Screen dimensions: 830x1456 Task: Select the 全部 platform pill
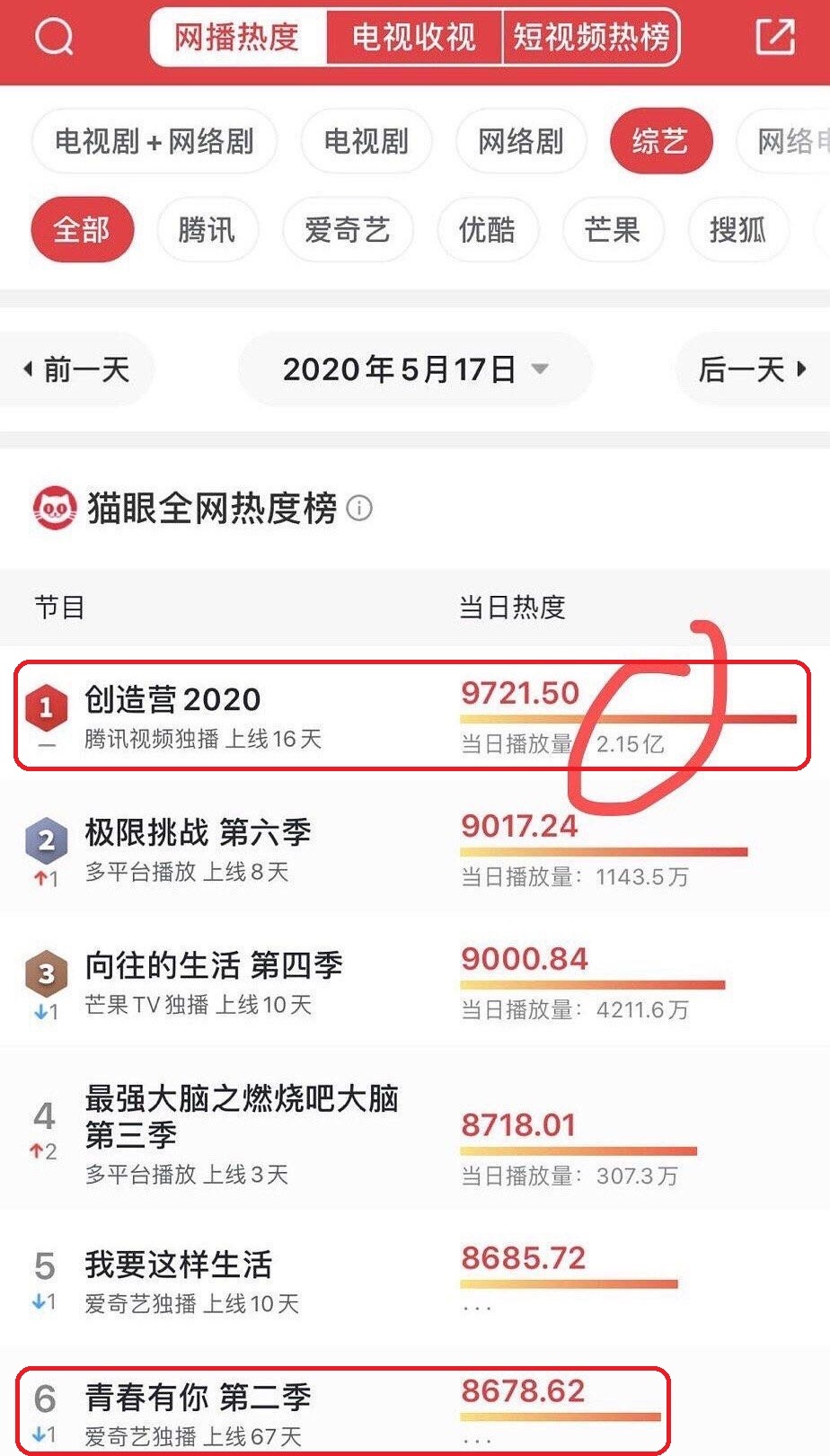pos(82,230)
